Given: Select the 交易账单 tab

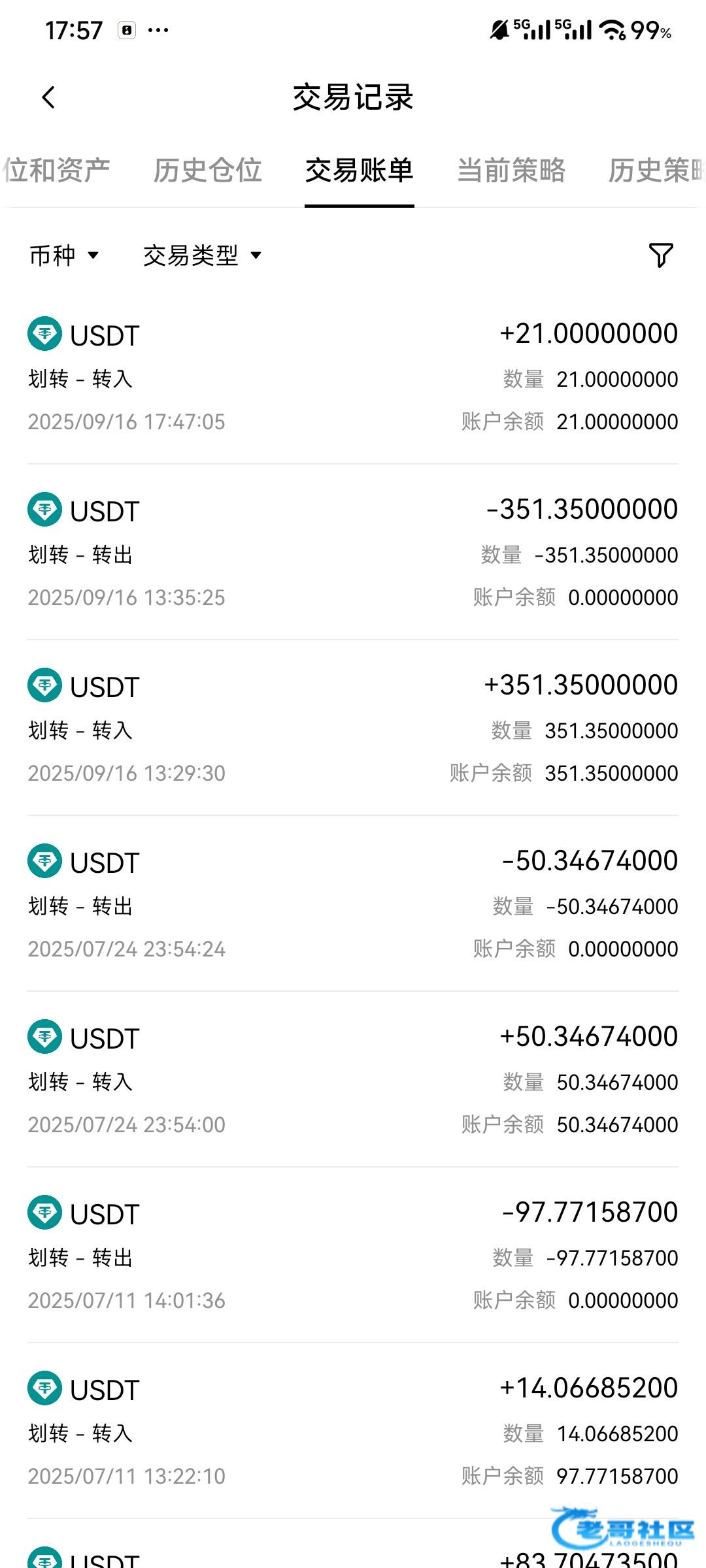Looking at the screenshot, I should pyautogui.click(x=359, y=171).
